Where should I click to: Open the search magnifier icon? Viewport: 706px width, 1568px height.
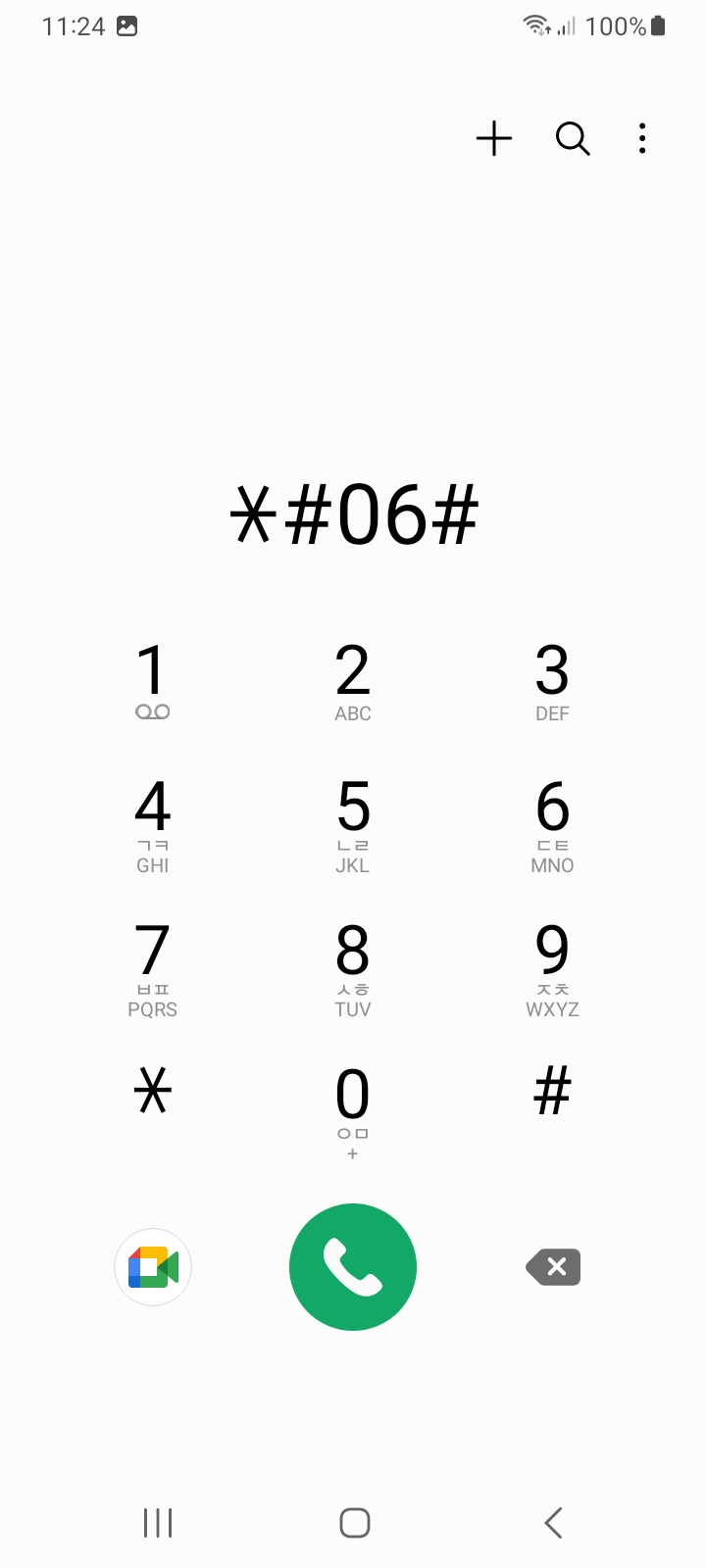(x=573, y=139)
